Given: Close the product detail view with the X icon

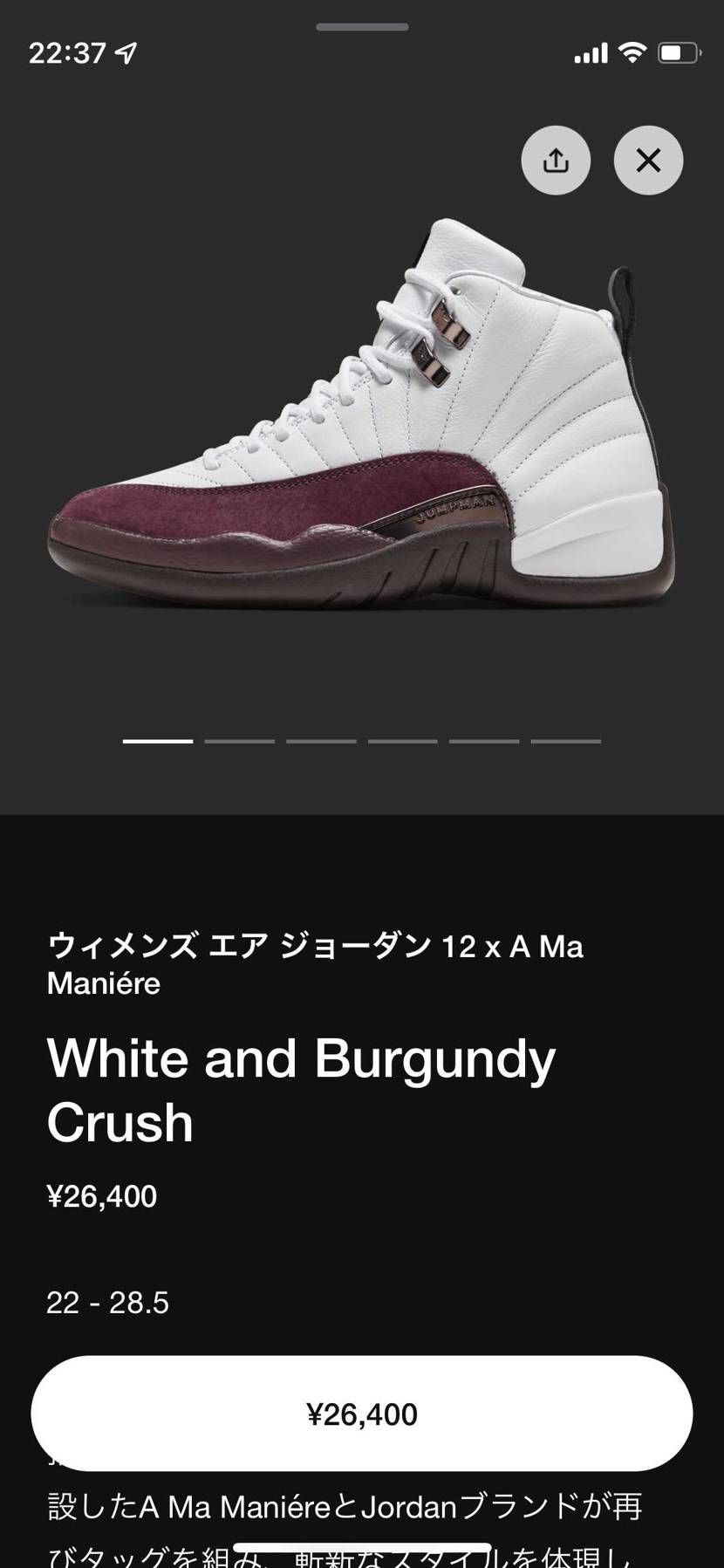Looking at the screenshot, I should pos(647,161).
